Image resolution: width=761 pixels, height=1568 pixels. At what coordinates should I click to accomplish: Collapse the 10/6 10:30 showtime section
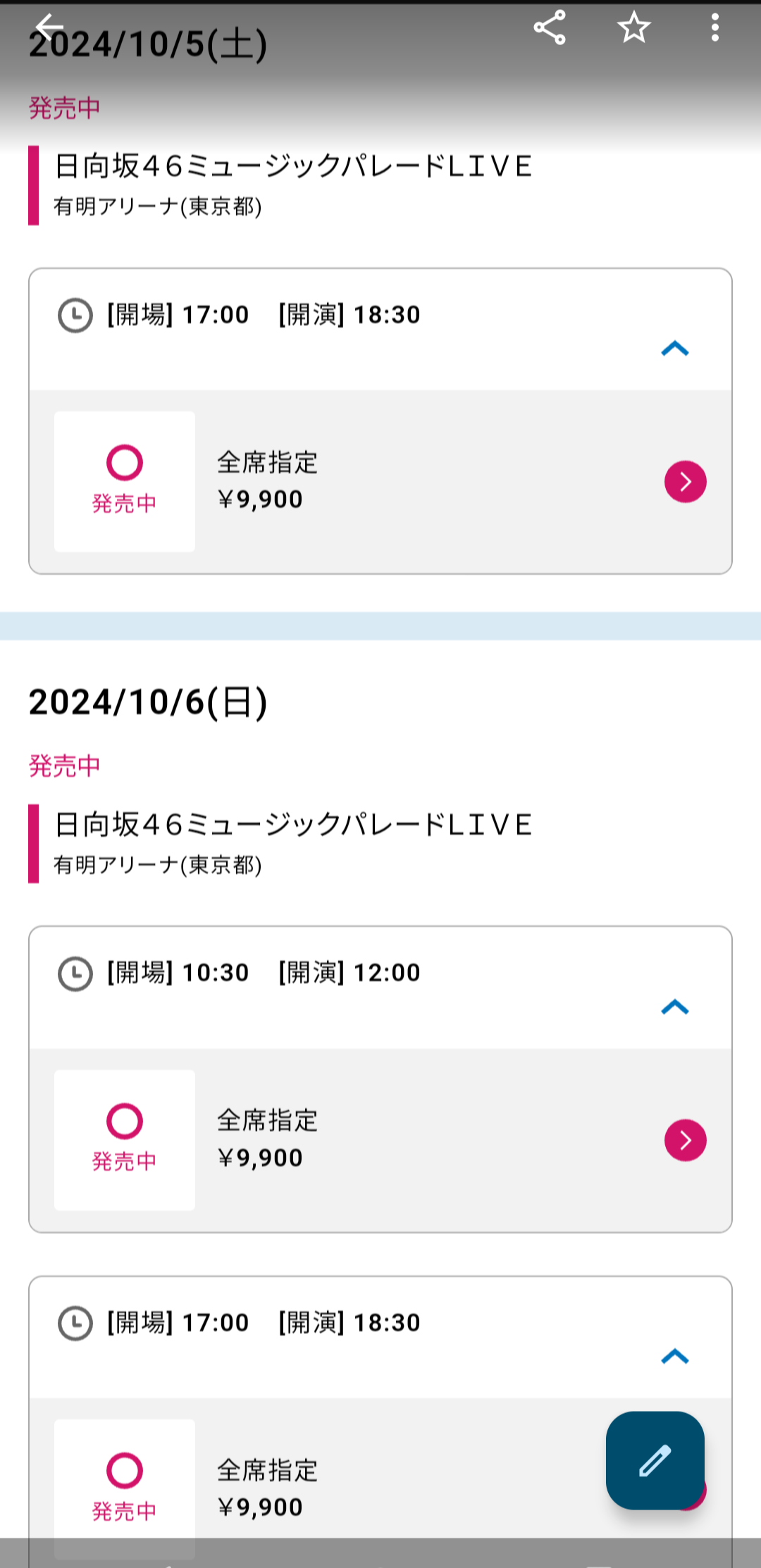[x=674, y=1007]
